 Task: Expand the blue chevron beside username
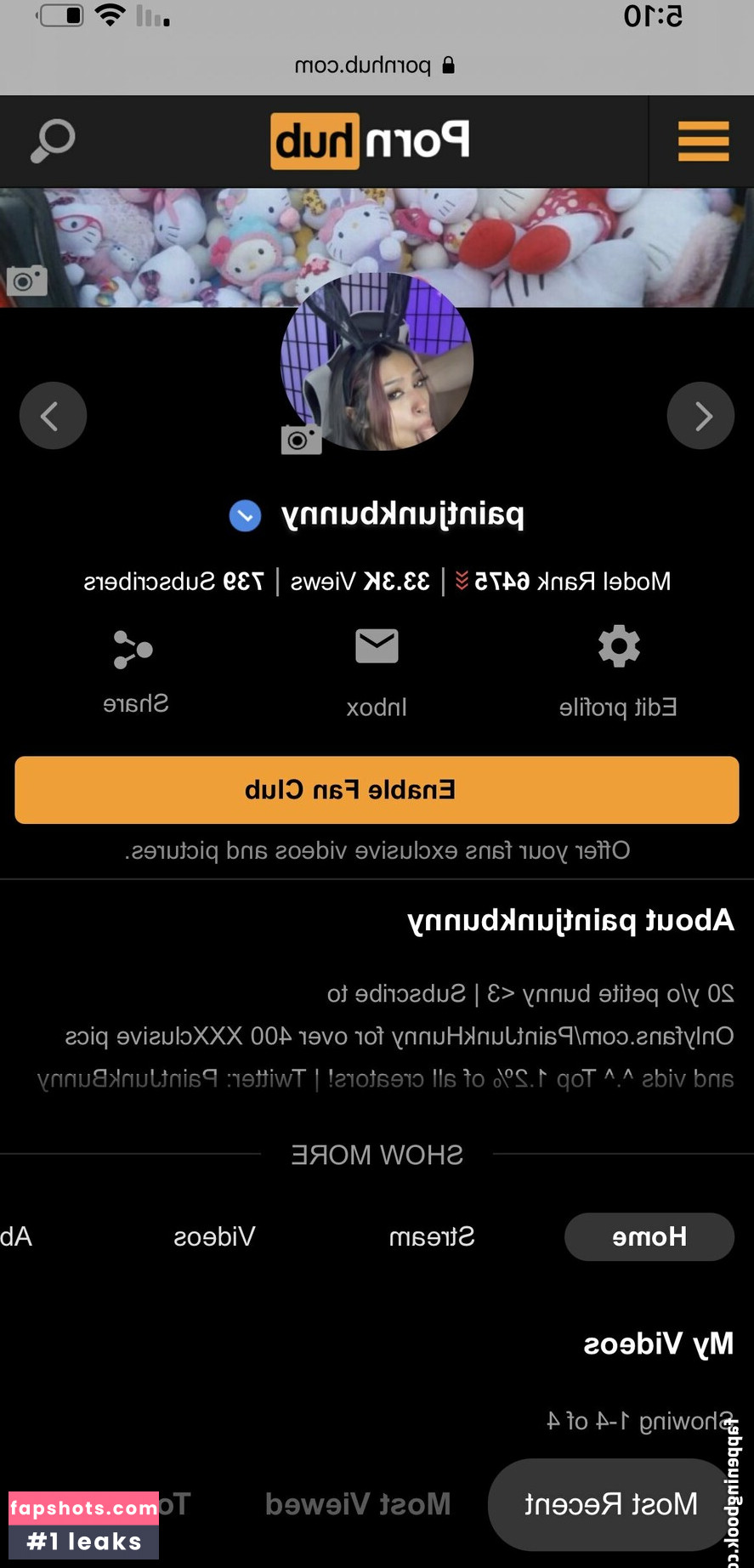point(245,515)
